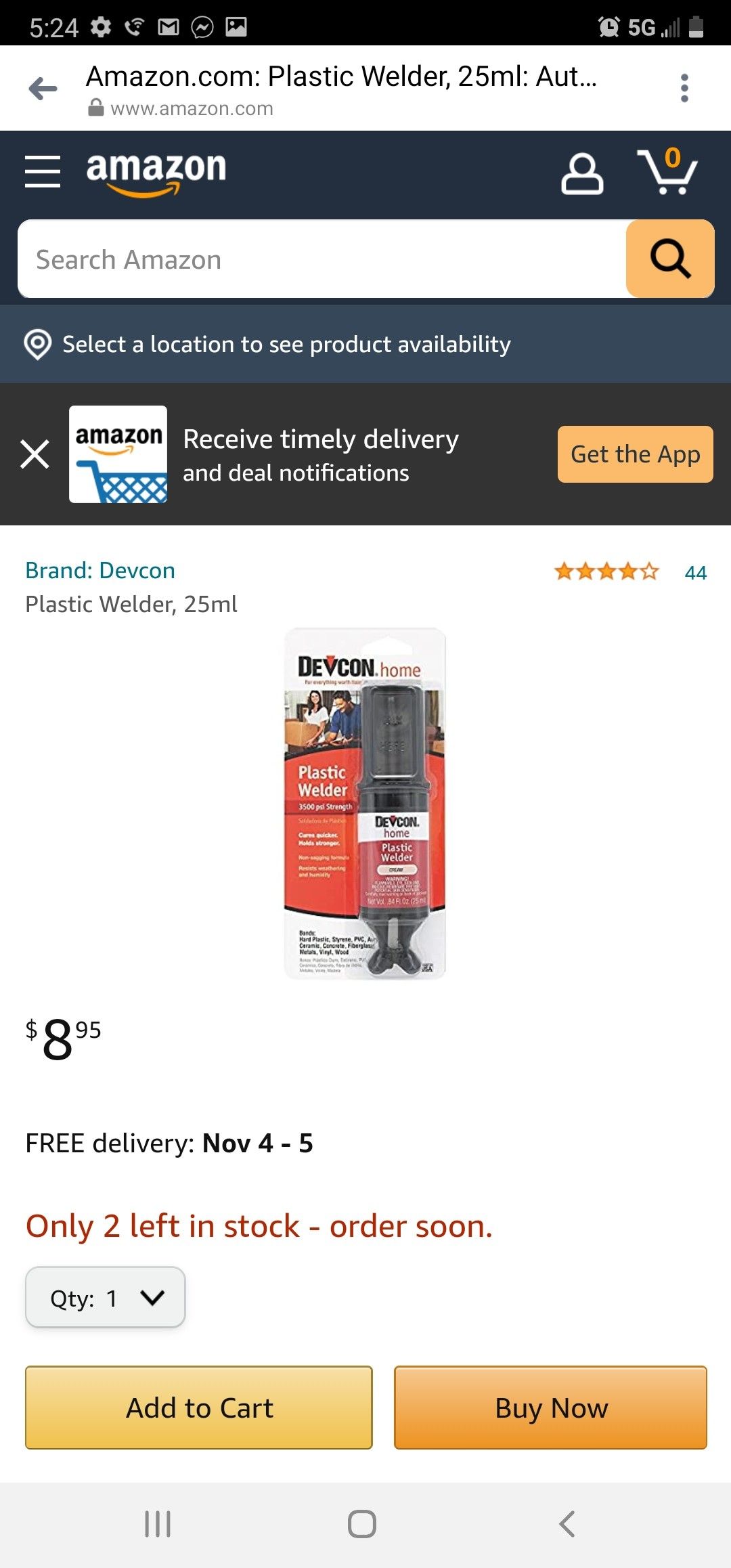This screenshot has width=731, height=1568.
Task: Open the Plastic Welder product image
Action: (365, 803)
